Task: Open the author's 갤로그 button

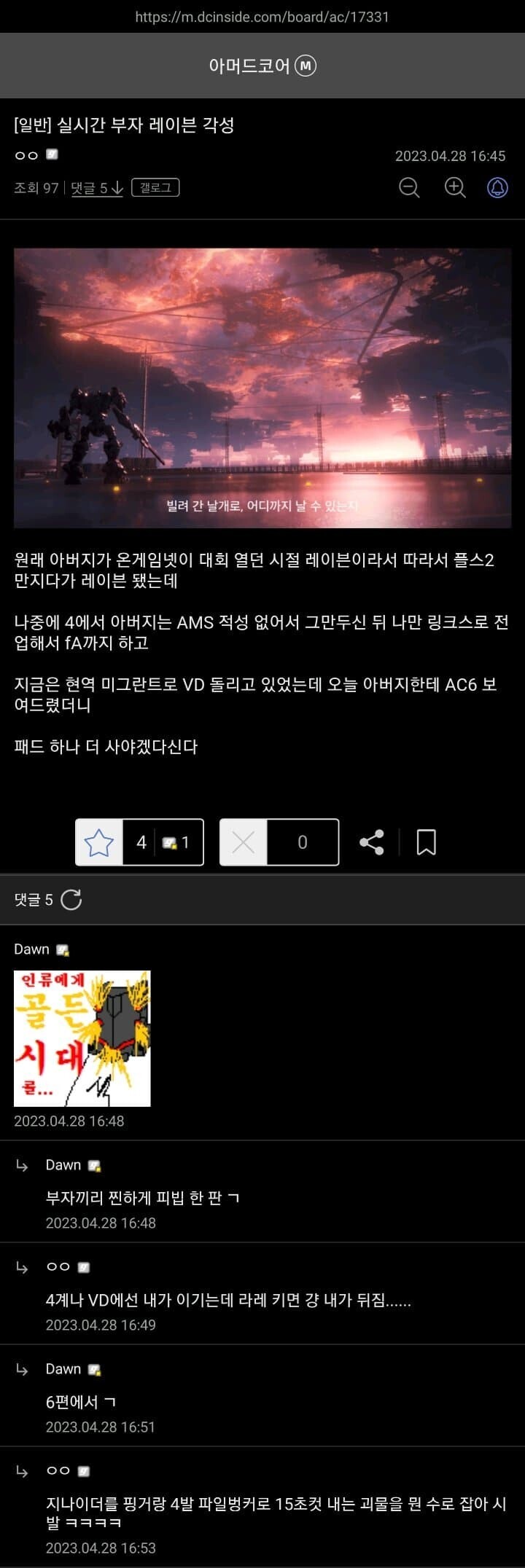Action: click(x=155, y=188)
